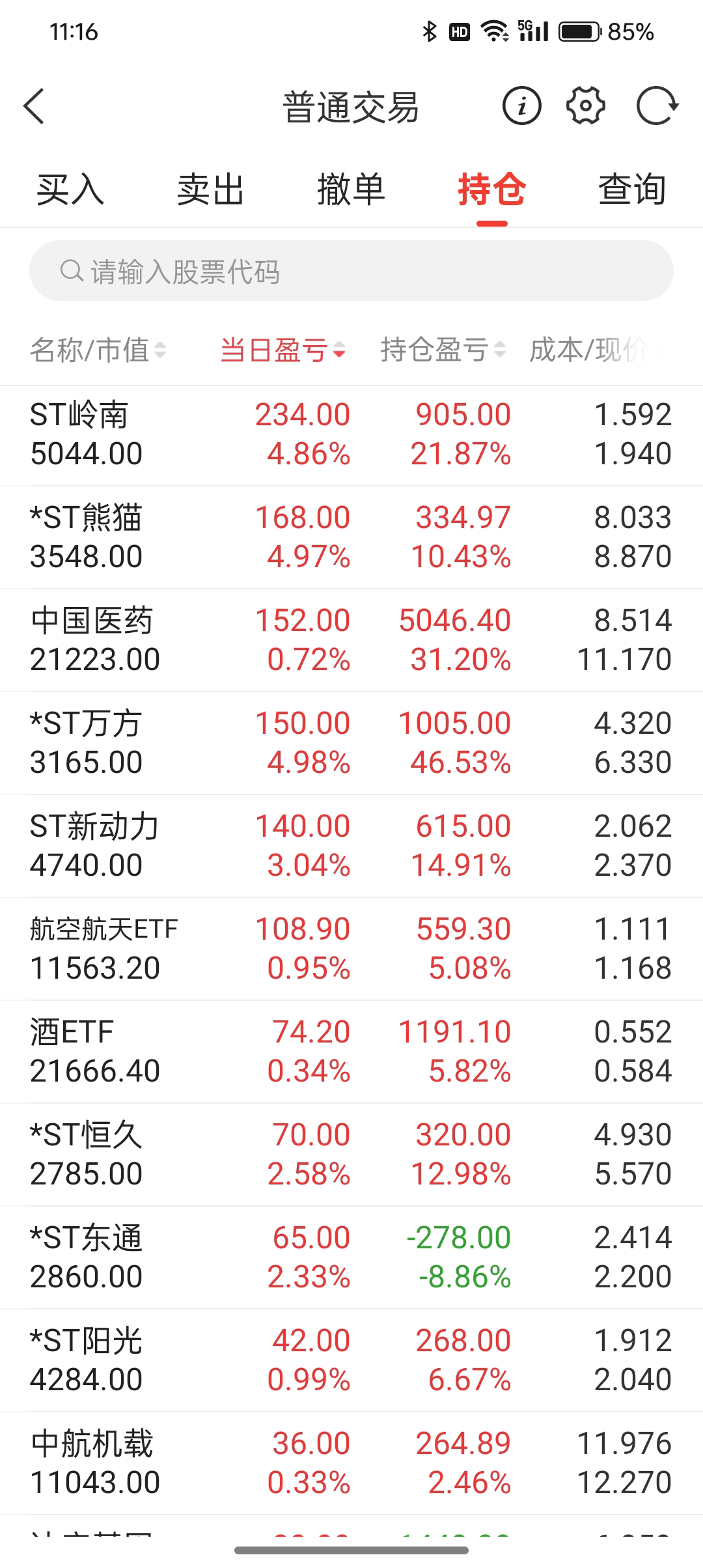Open the 中航机载 holding
703x1568 pixels.
pyautogui.click(x=351, y=1463)
